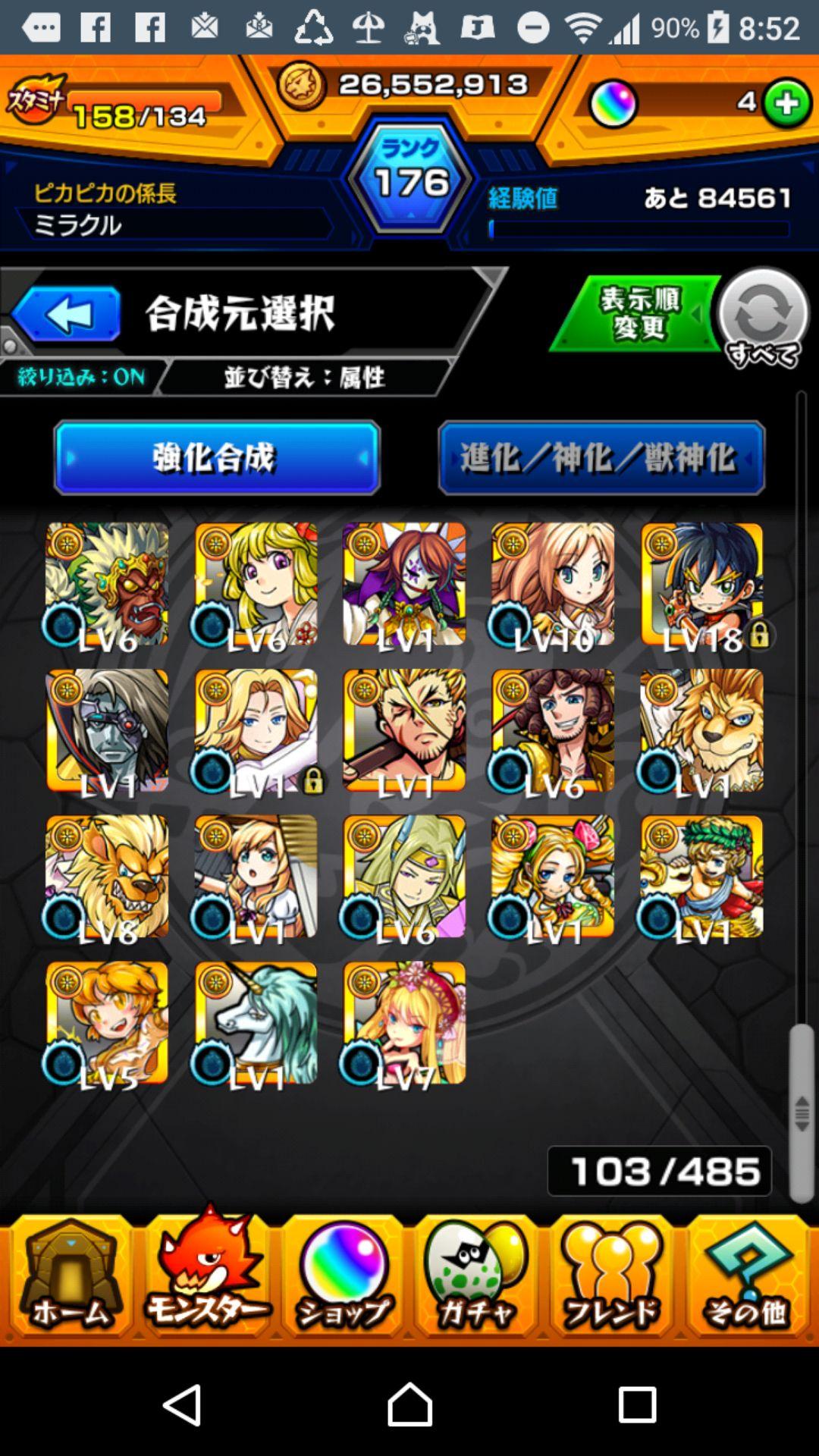819x1456 pixels.
Task: Select the locked Lv18 black-haired boy monster
Action: (702, 584)
